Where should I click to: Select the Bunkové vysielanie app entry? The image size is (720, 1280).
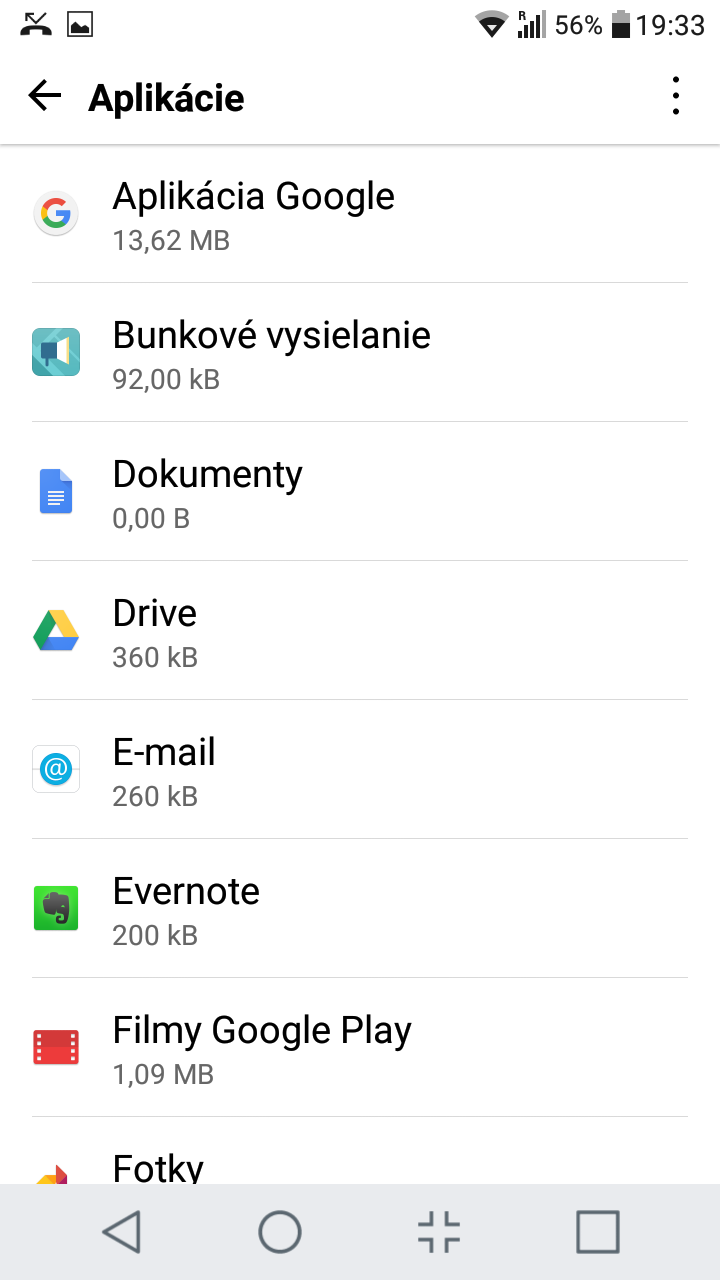point(360,353)
